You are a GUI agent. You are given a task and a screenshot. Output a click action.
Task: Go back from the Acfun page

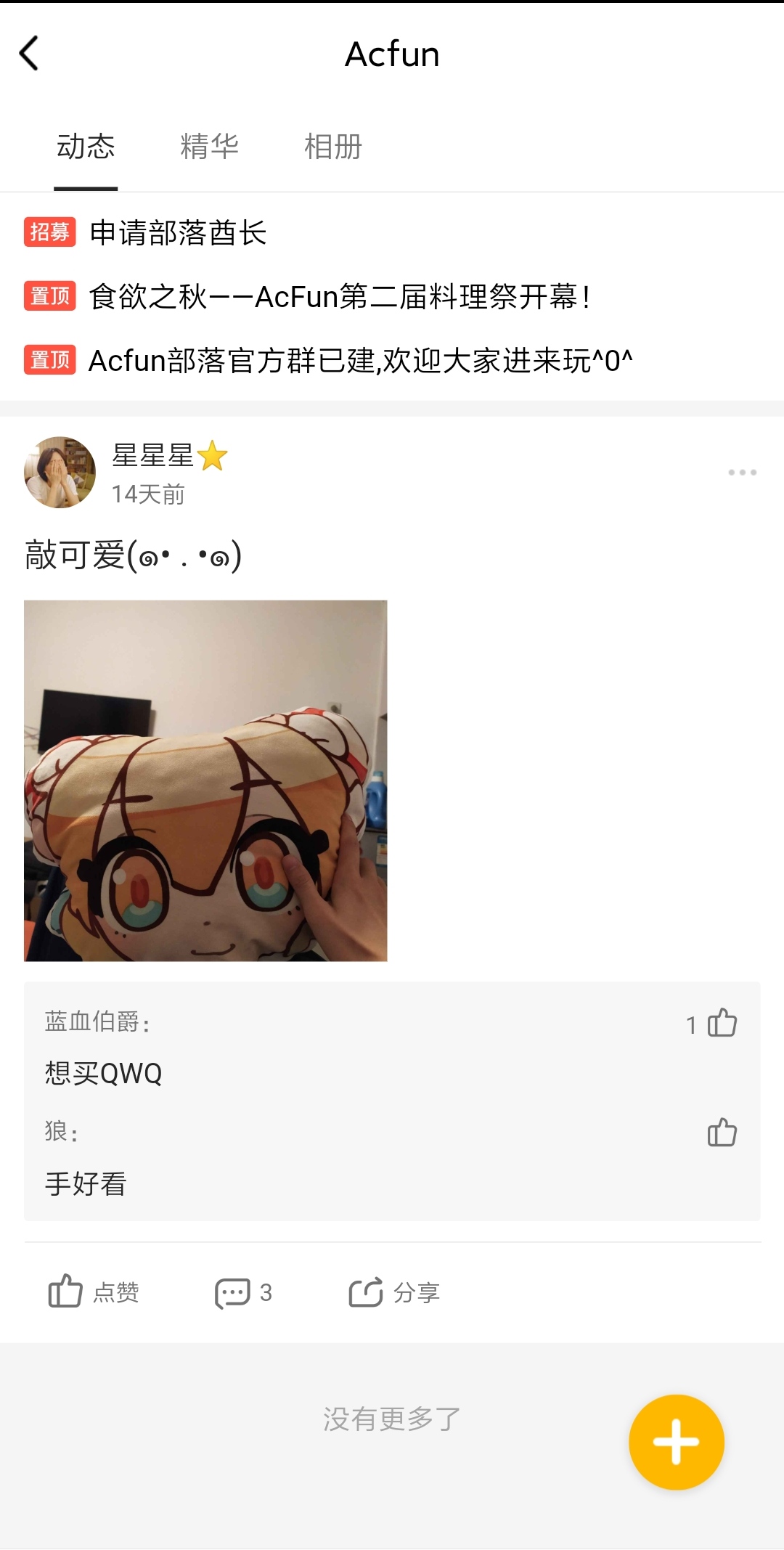(29, 54)
